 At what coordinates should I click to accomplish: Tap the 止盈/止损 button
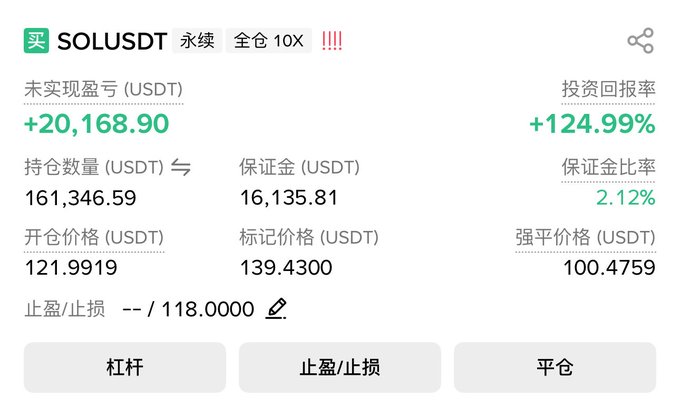(x=339, y=367)
